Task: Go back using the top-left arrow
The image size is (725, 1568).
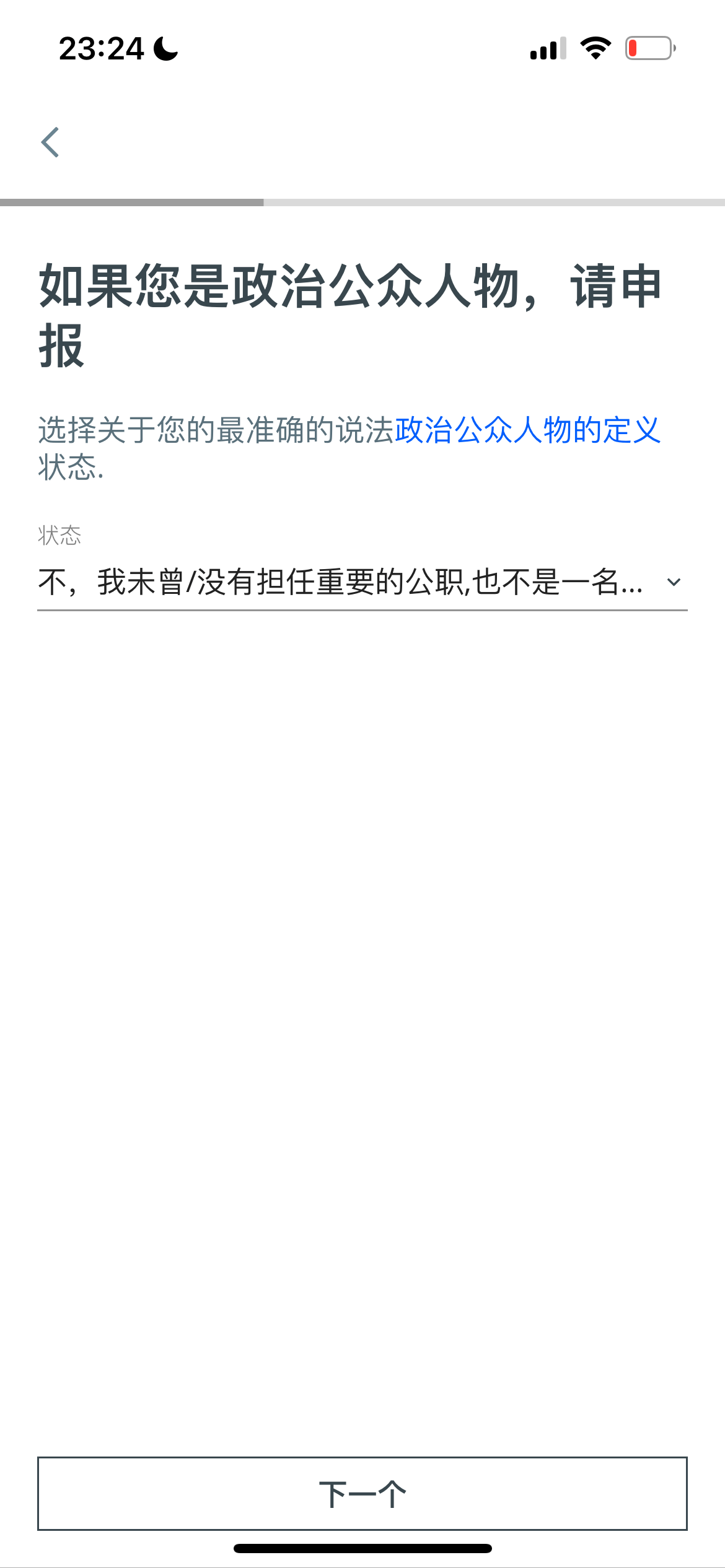Action: [x=50, y=142]
